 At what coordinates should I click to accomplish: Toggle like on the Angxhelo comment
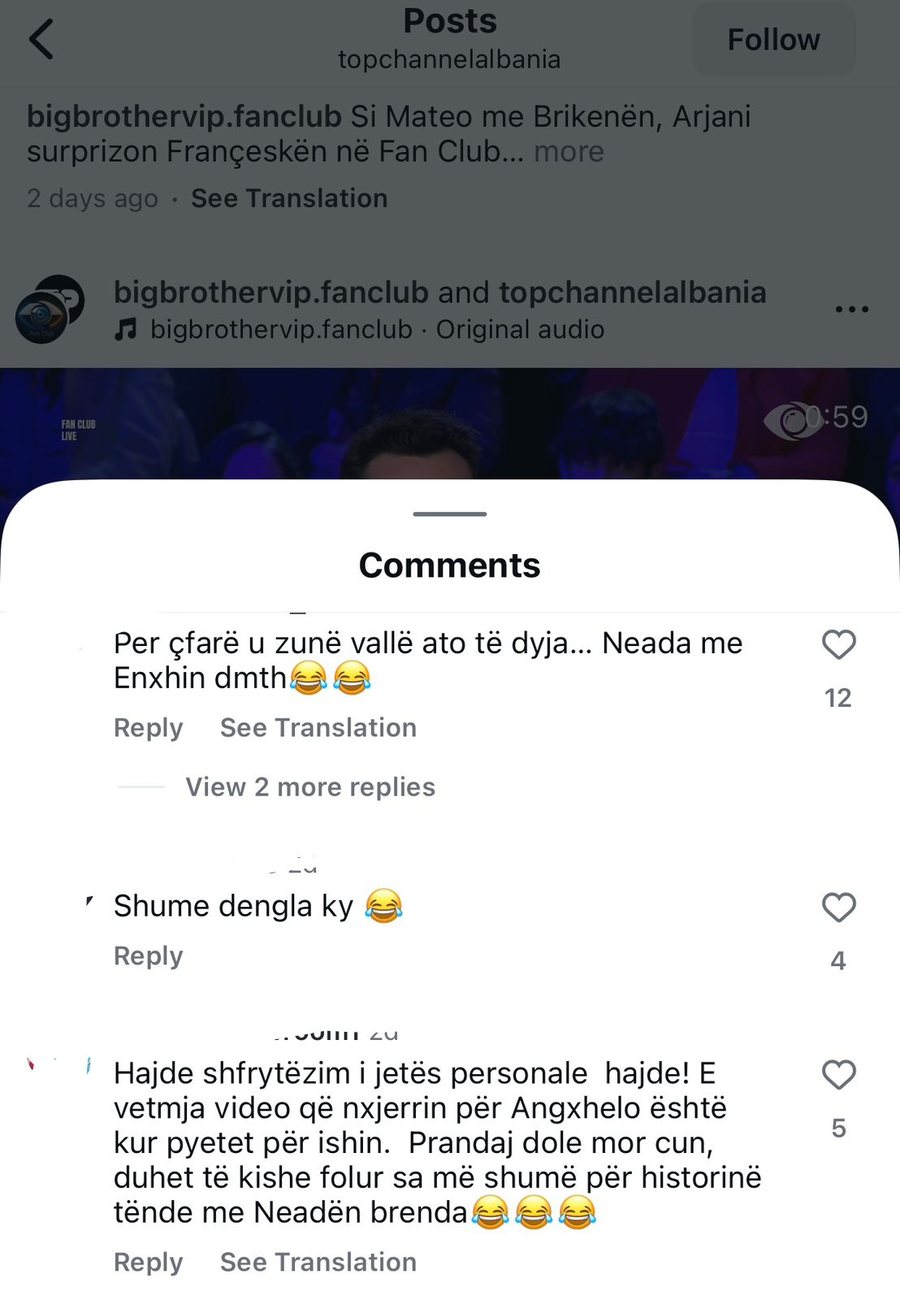[x=839, y=1075]
